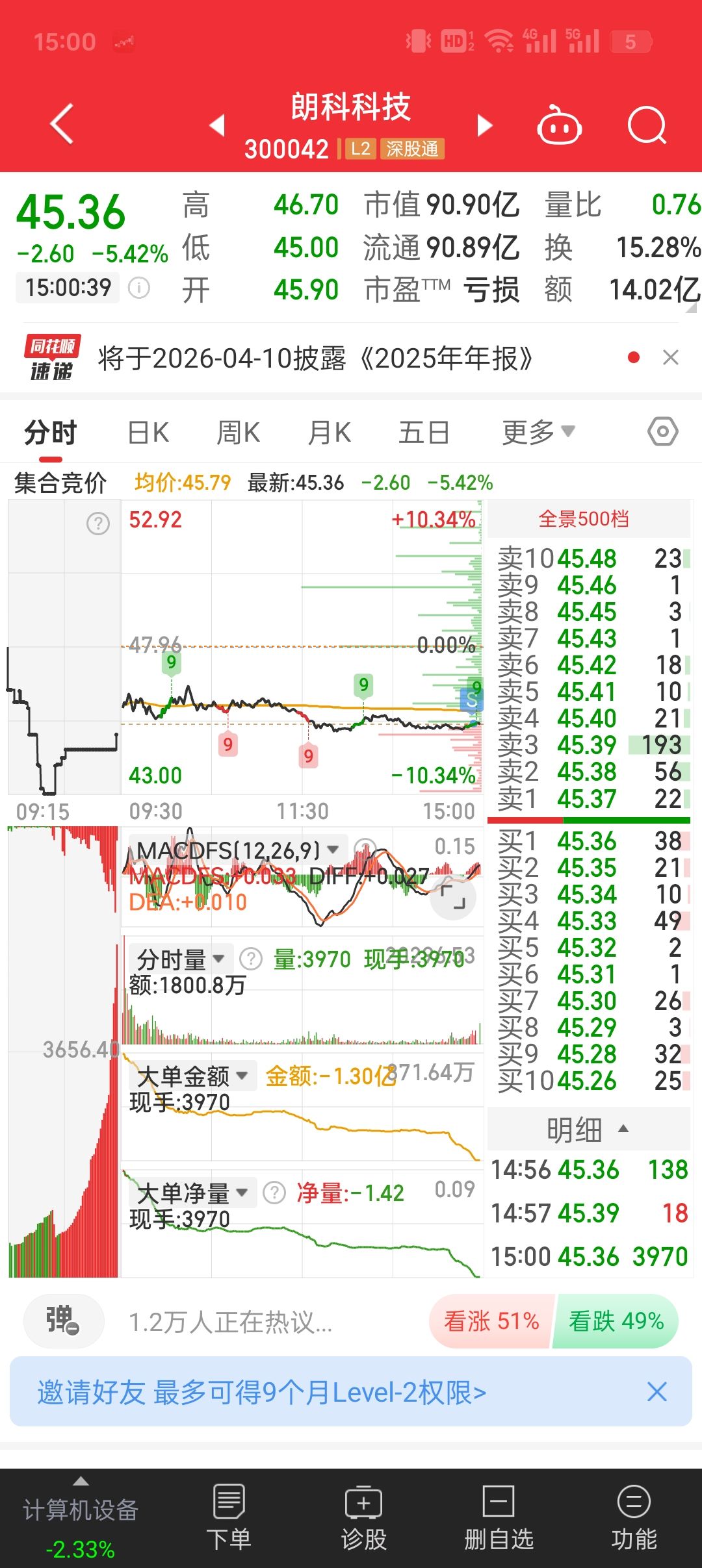Expand the 更多 chart options dropdown
The width and height of the screenshot is (702, 1568).
click(x=538, y=433)
